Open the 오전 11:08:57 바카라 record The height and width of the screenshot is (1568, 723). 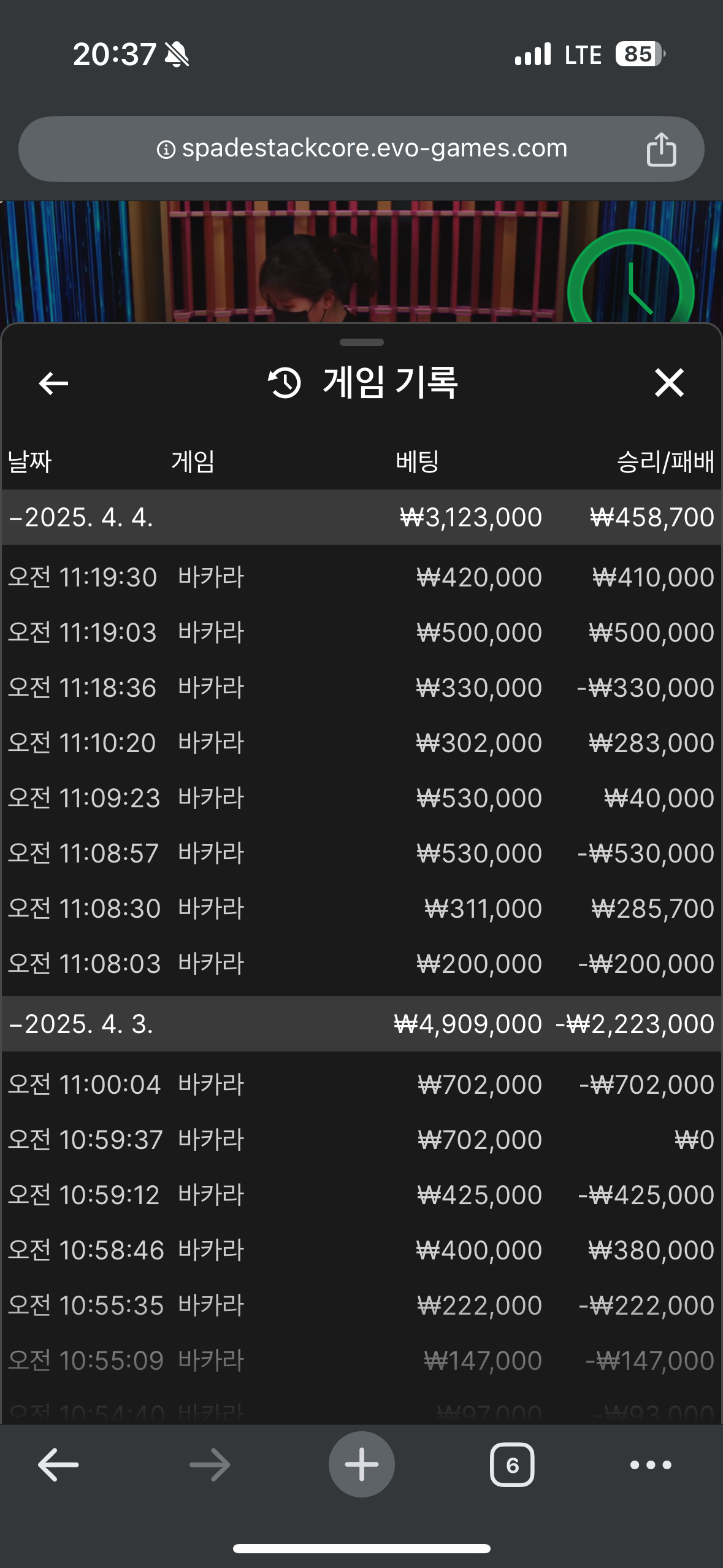pos(361,853)
